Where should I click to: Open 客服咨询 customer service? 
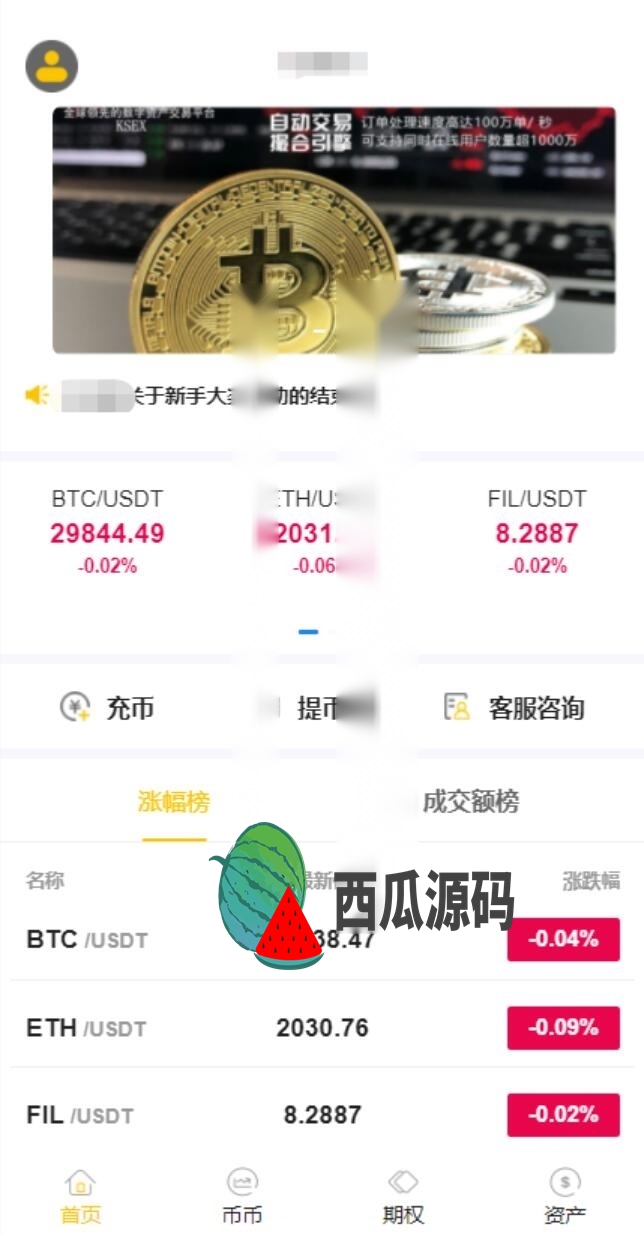515,708
